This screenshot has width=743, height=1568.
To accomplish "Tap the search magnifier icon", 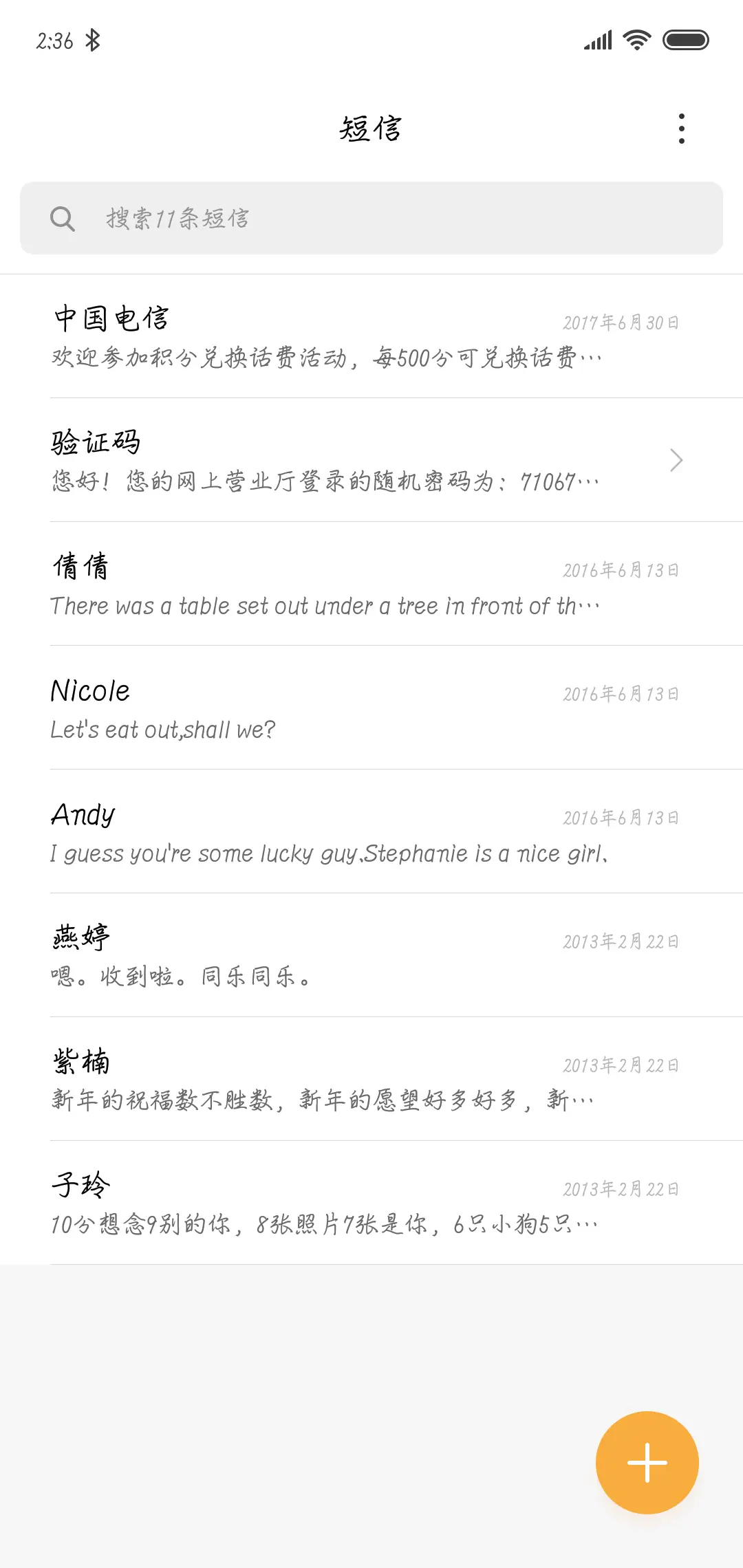I will click(63, 217).
